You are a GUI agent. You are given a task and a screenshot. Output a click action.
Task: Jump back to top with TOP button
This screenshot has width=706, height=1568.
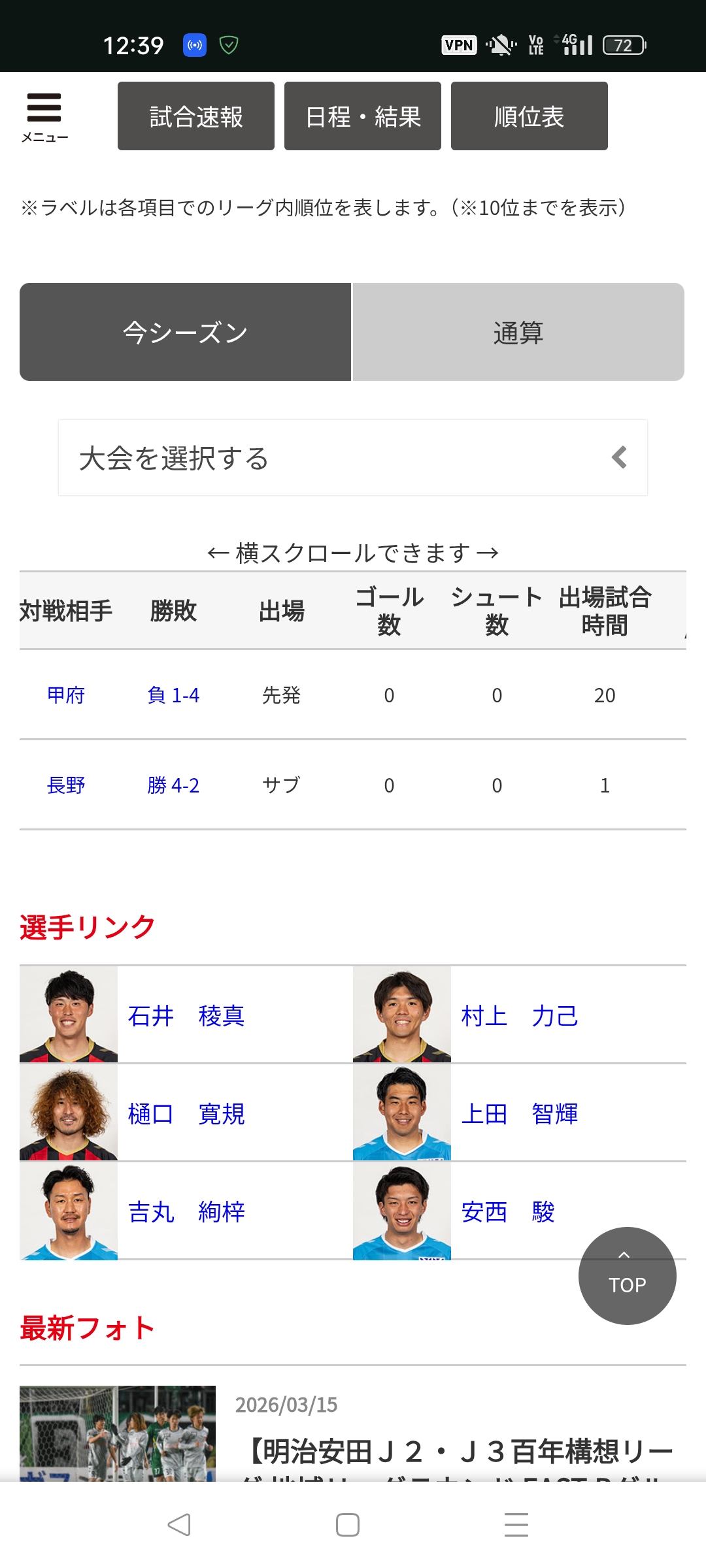click(627, 1276)
